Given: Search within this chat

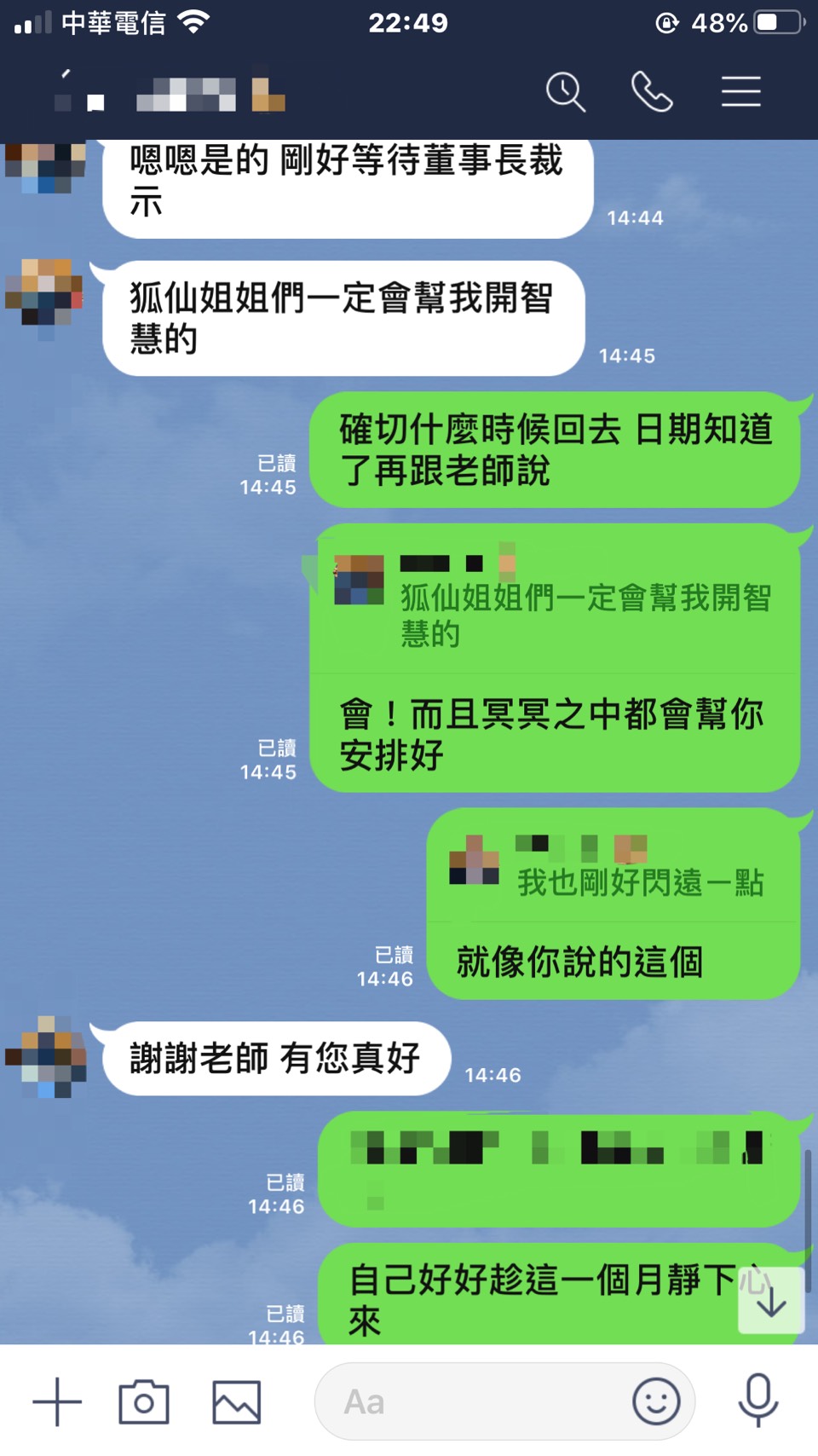Looking at the screenshot, I should (565, 91).
